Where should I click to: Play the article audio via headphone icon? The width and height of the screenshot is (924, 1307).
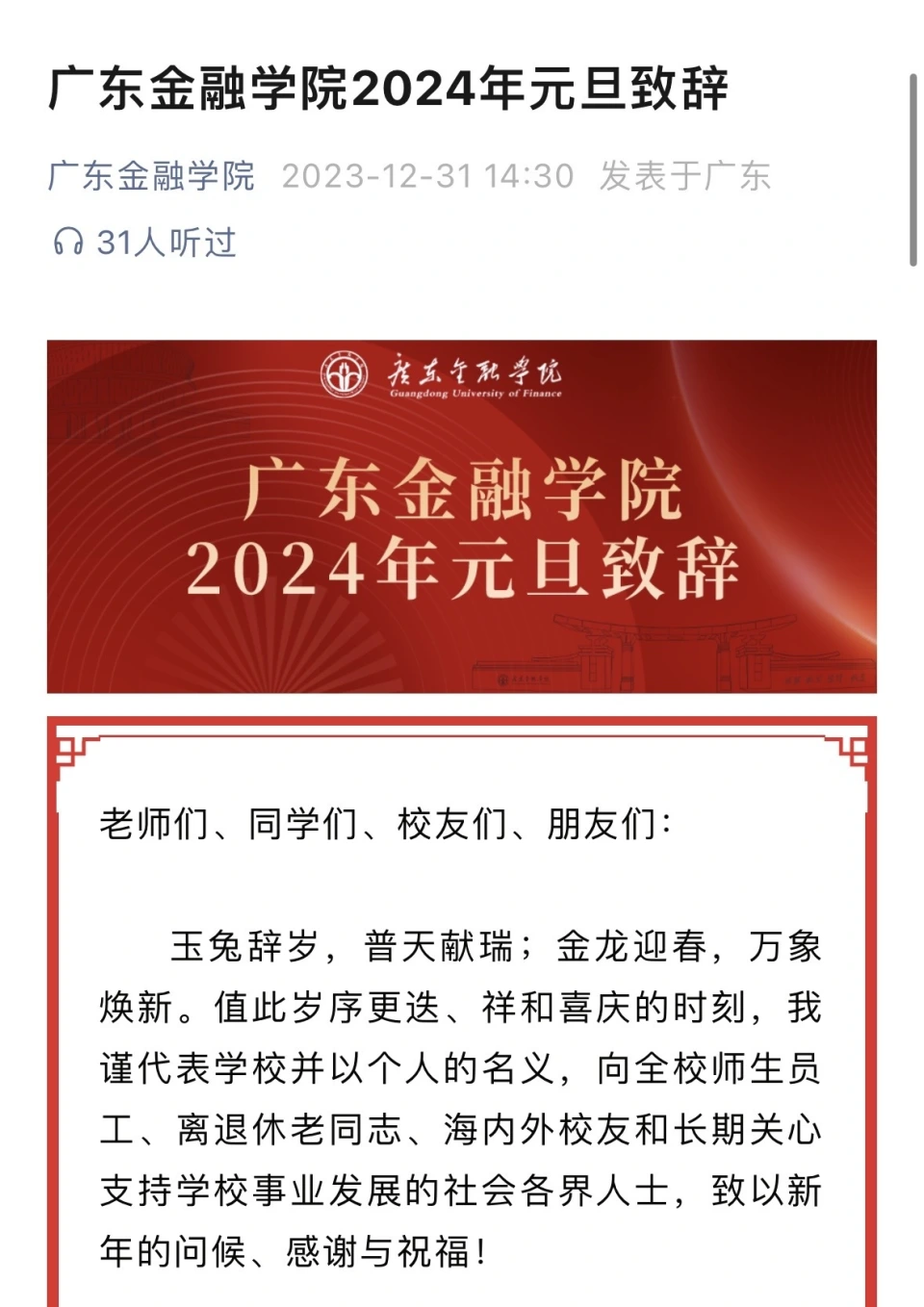pyautogui.click(x=68, y=242)
